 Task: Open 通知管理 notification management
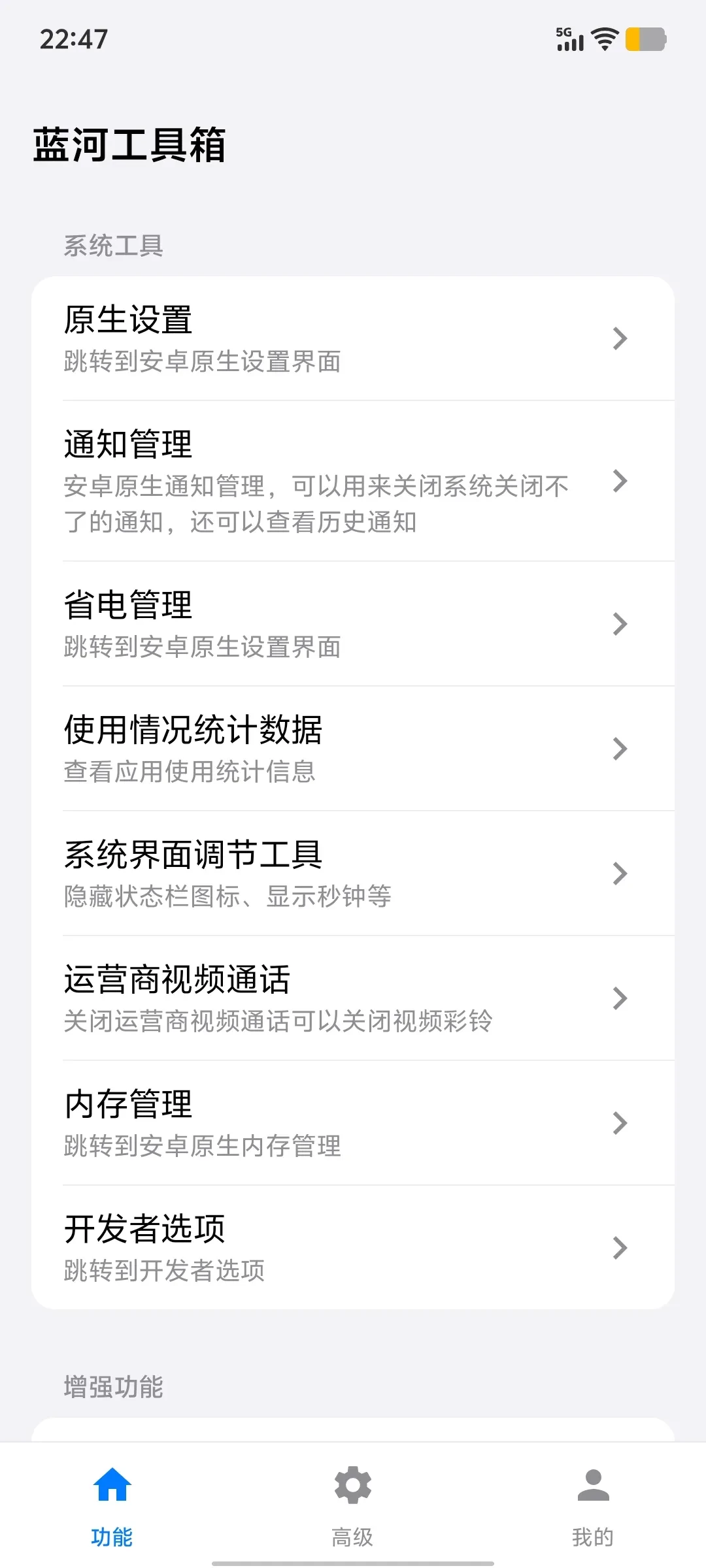tap(353, 481)
